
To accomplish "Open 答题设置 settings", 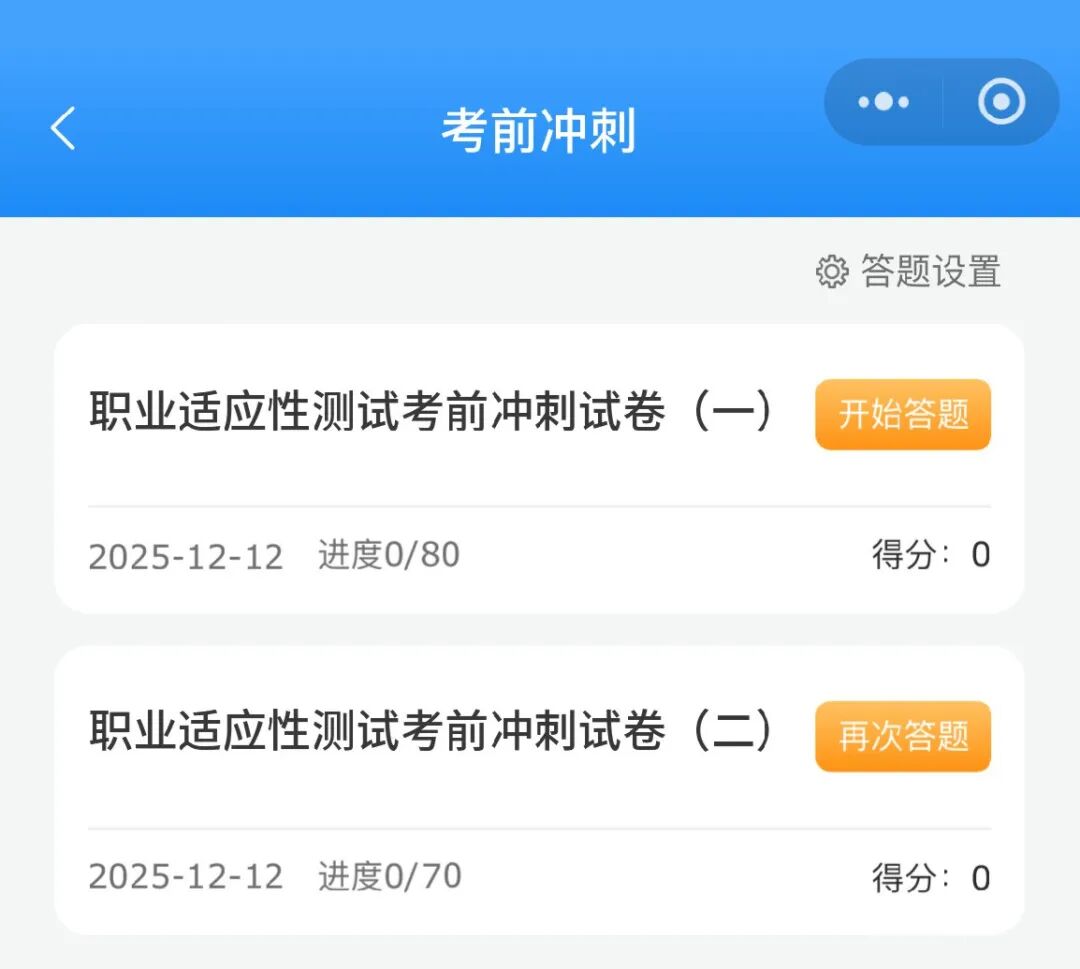I will point(909,271).
